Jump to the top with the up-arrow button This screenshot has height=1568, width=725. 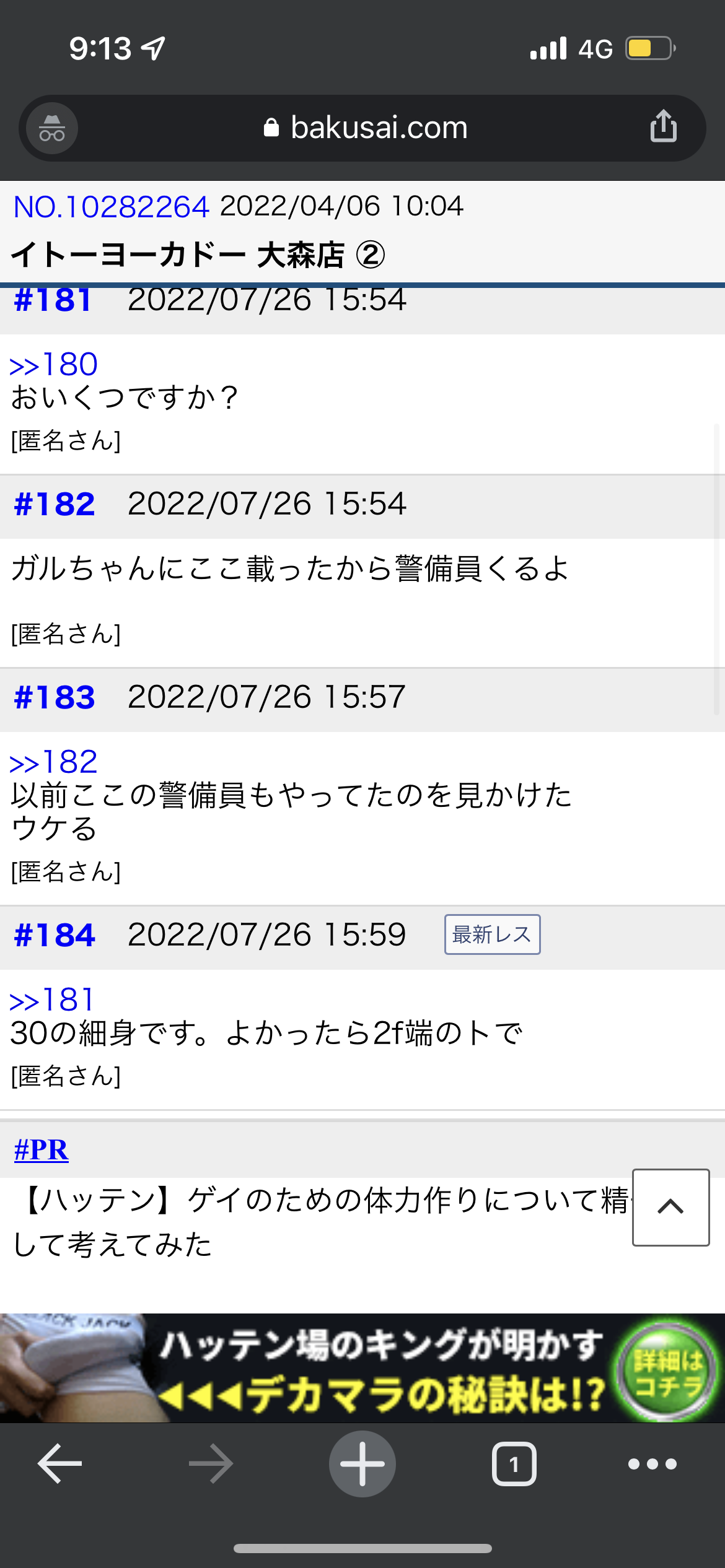[x=670, y=1207]
